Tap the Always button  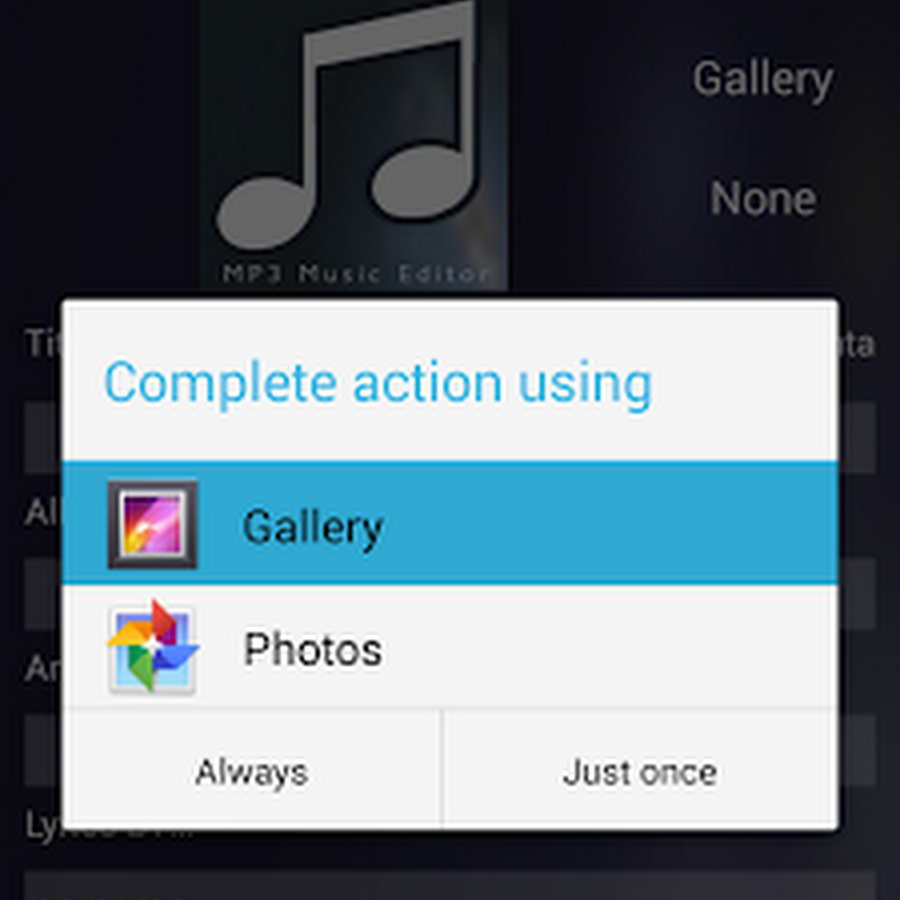tap(252, 771)
